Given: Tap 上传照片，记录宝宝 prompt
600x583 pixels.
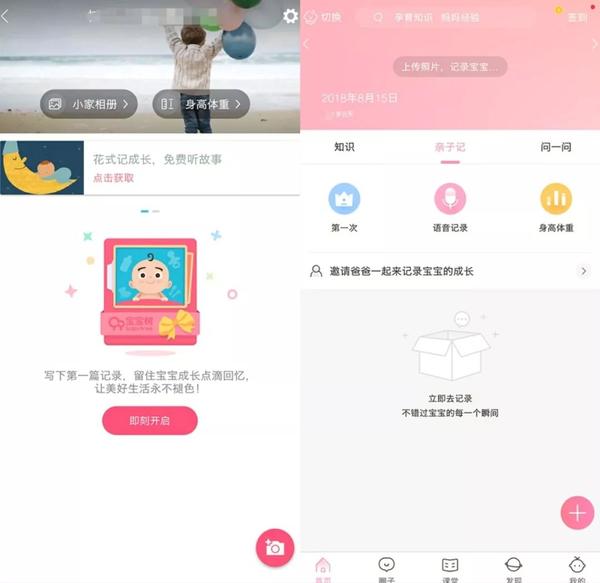Looking at the screenshot, I should coord(450,66).
